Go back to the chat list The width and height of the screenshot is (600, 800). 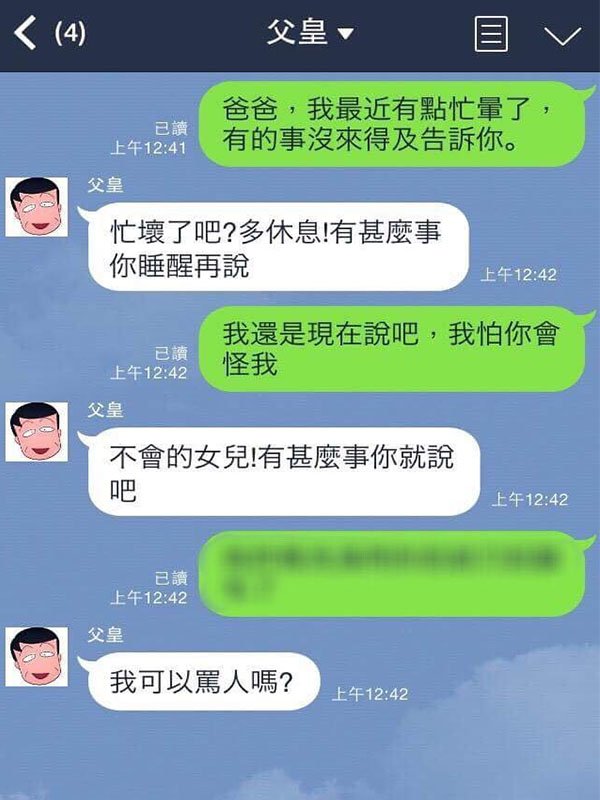tap(28, 34)
